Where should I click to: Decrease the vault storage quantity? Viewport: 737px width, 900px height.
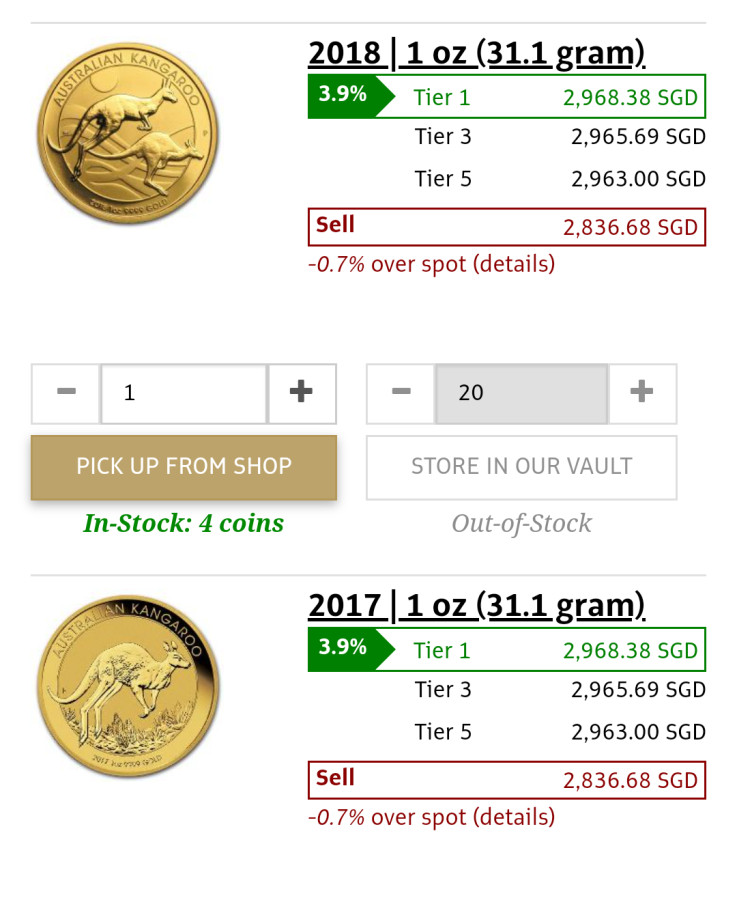pyautogui.click(x=400, y=393)
